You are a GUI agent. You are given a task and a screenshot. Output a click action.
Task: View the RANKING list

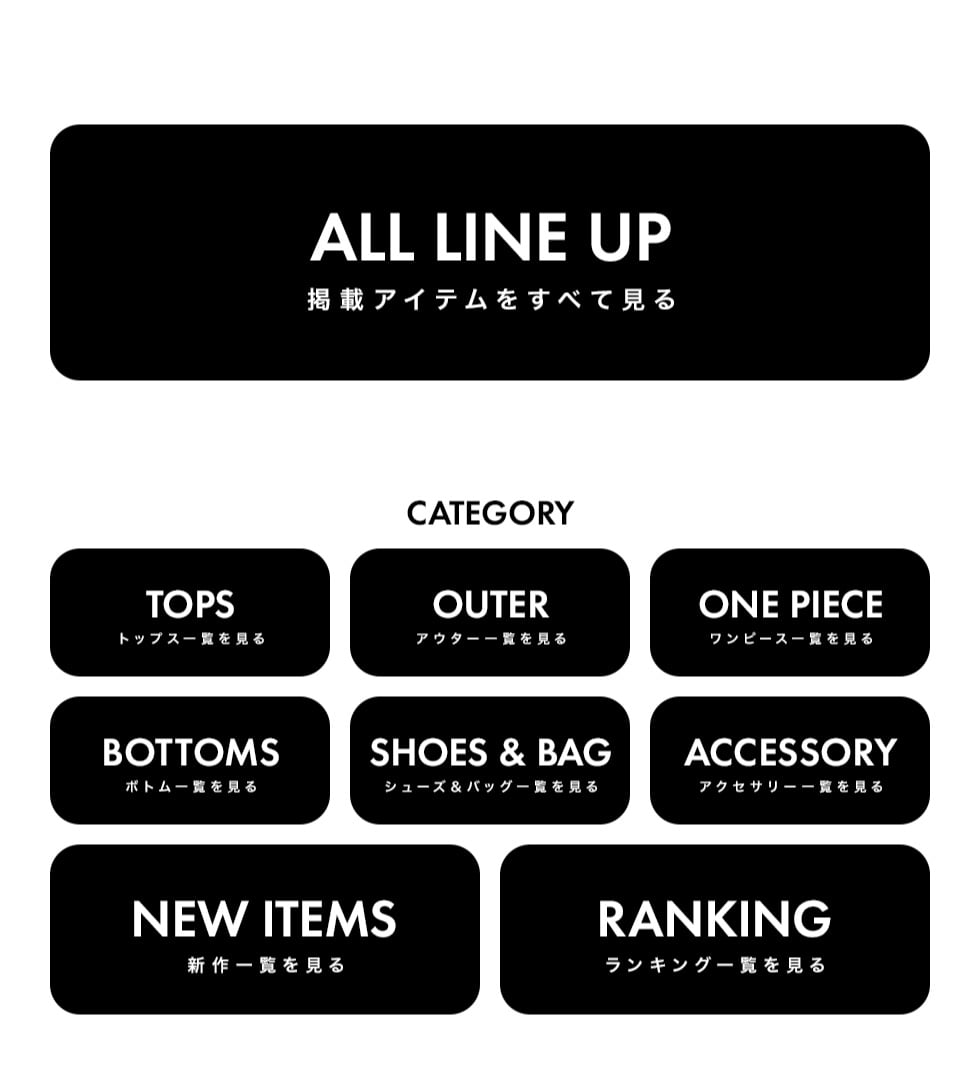(715, 929)
